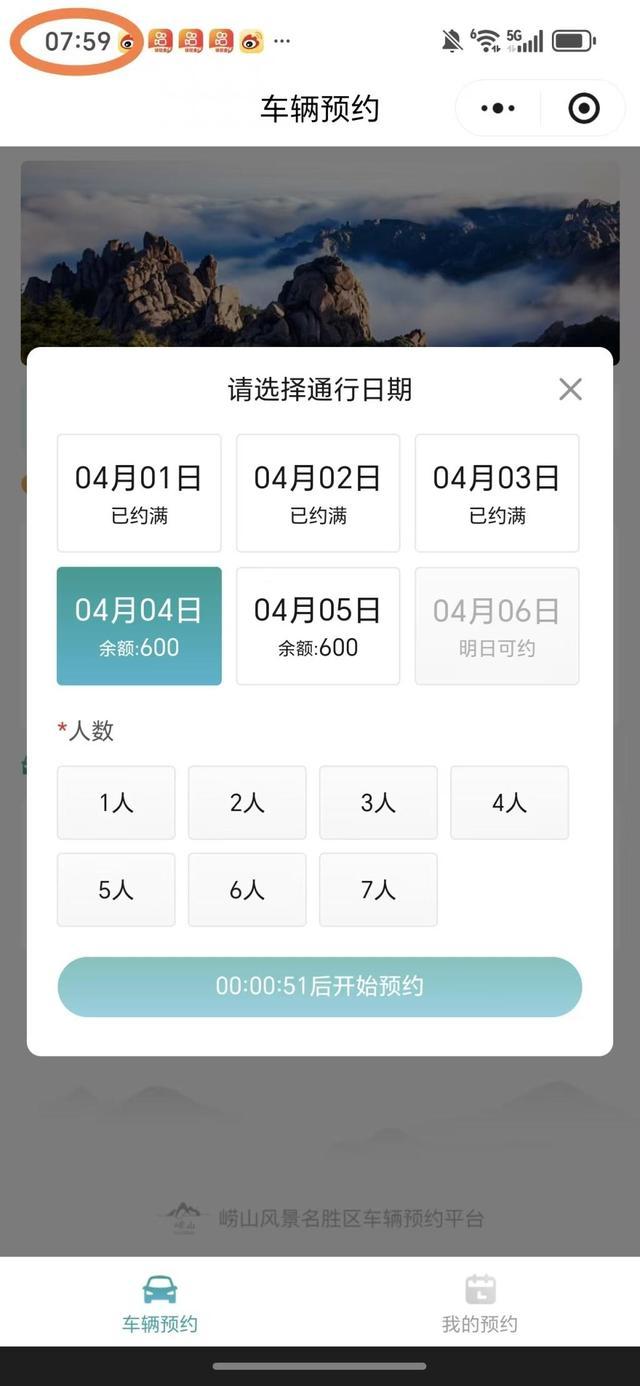Choose 04月05日 with 600 remaining
Viewport: 640px width, 1386px height.
click(x=318, y=626)
